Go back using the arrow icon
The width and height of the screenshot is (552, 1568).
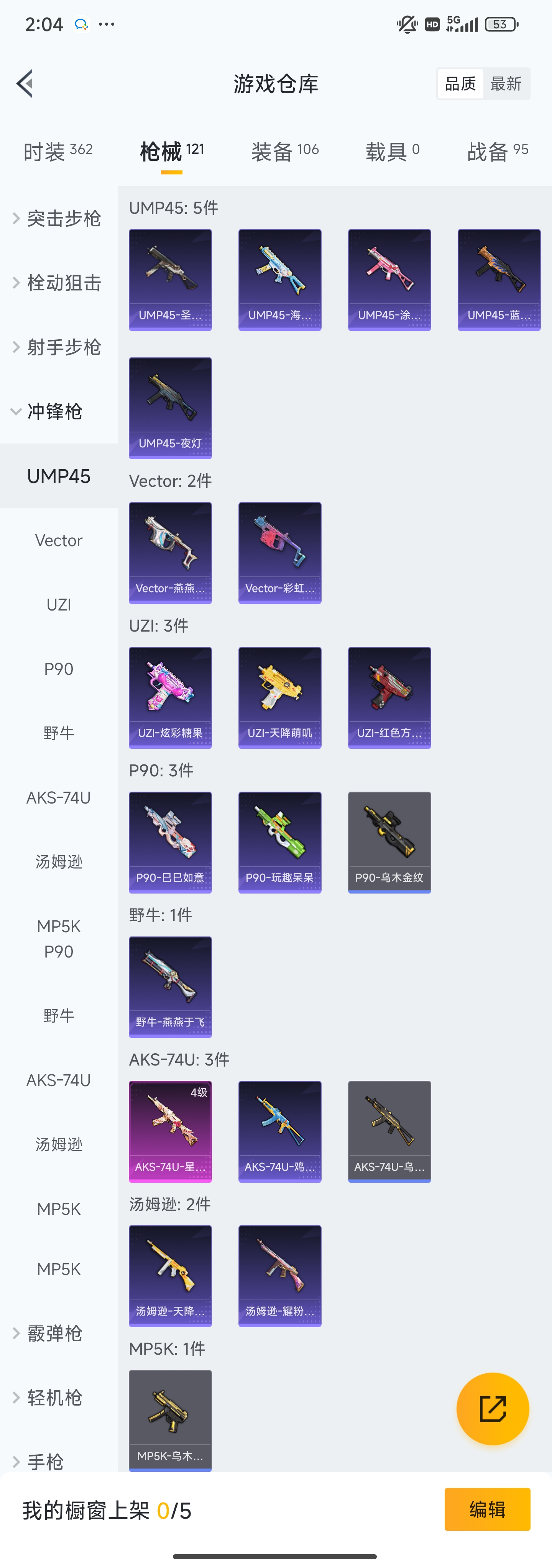[25, 83]
